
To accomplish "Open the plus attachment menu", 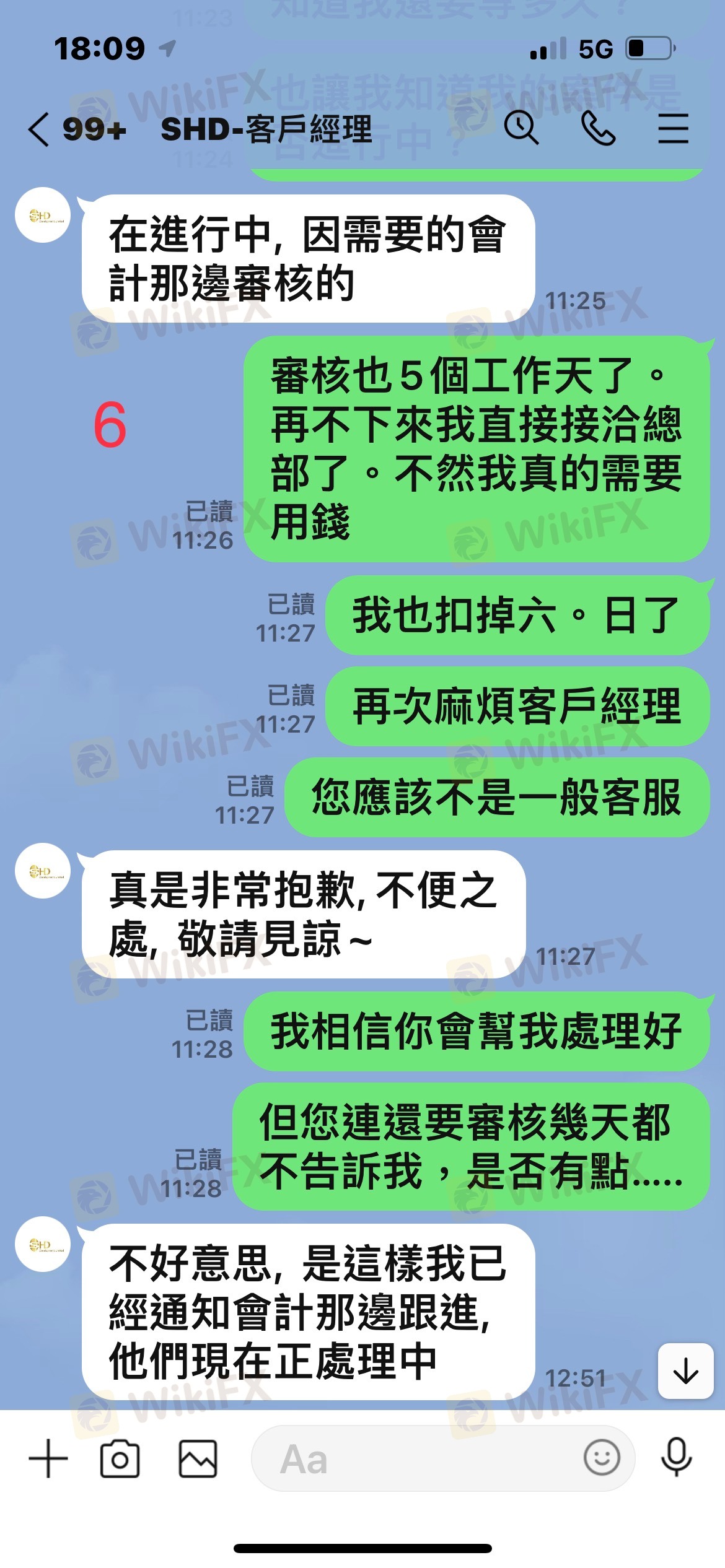I will click(48, 1458).
